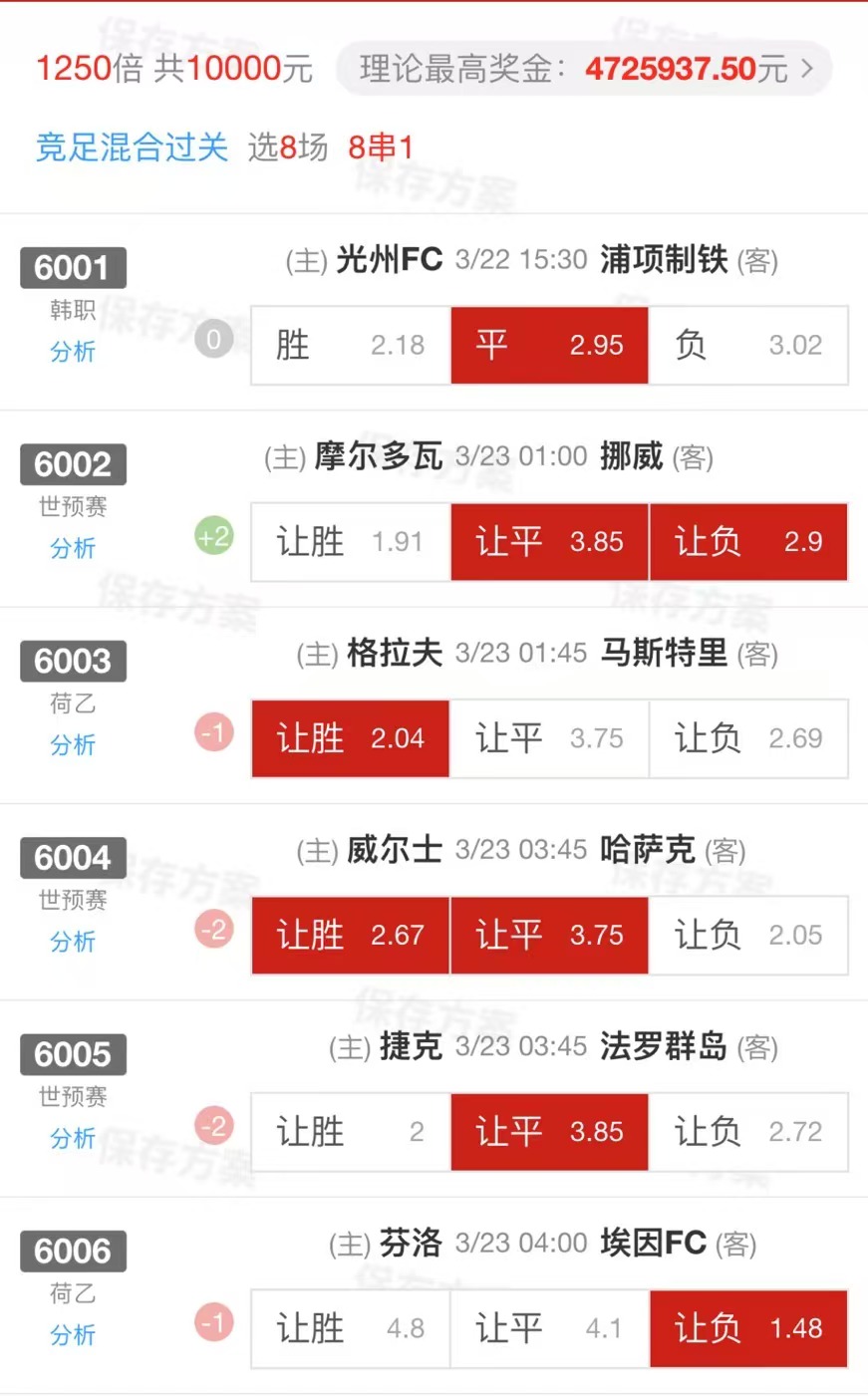Open 分析 for match 6006

click(x=73, y=1334)
